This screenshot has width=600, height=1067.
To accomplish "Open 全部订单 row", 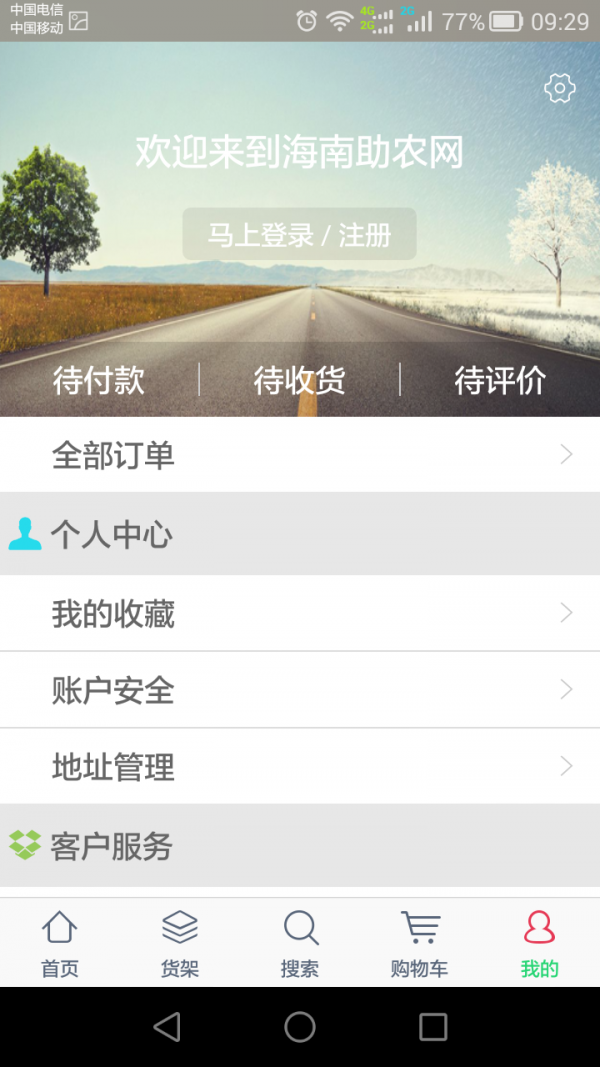I will (x=300, y=455).
